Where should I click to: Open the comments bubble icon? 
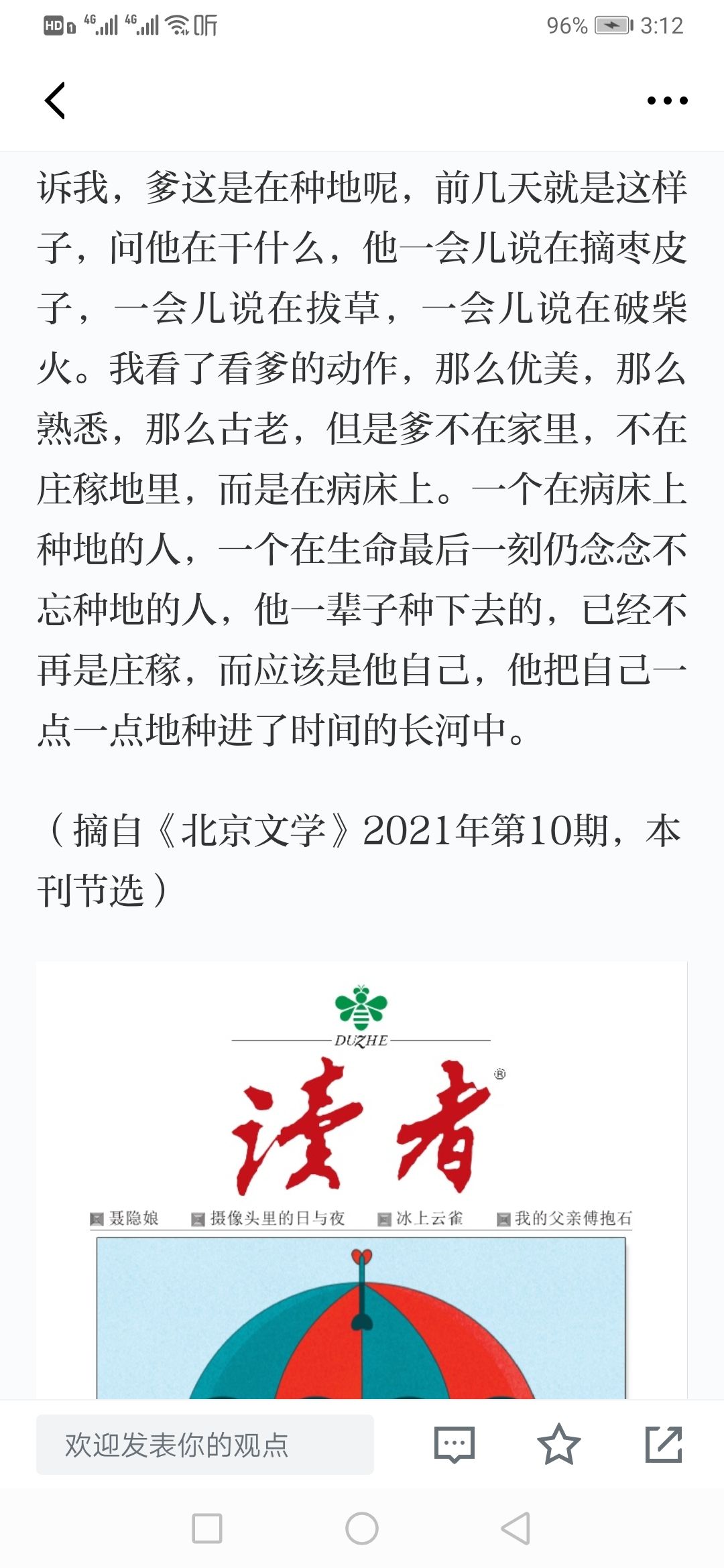coord(455,1444)
